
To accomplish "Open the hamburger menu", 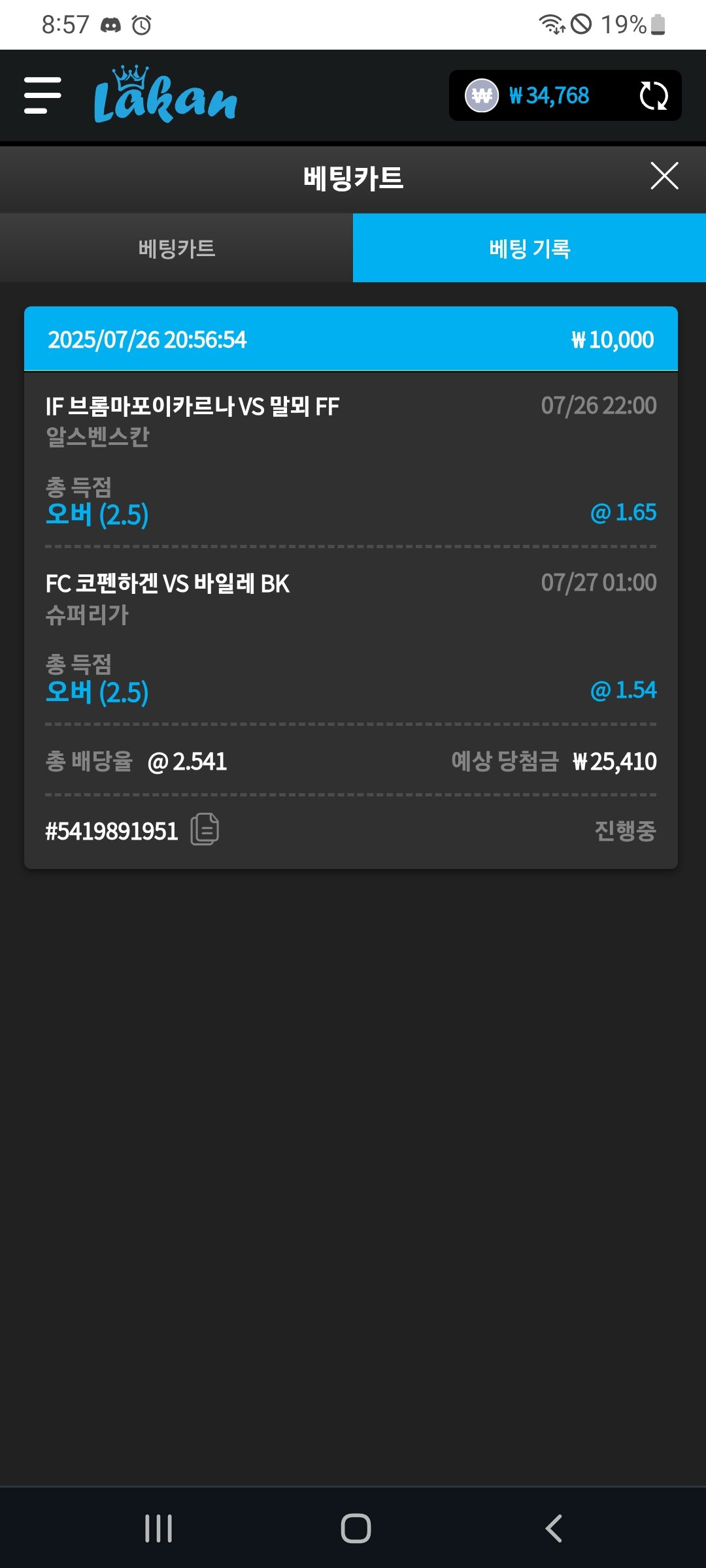I will (x=42, y=95).
